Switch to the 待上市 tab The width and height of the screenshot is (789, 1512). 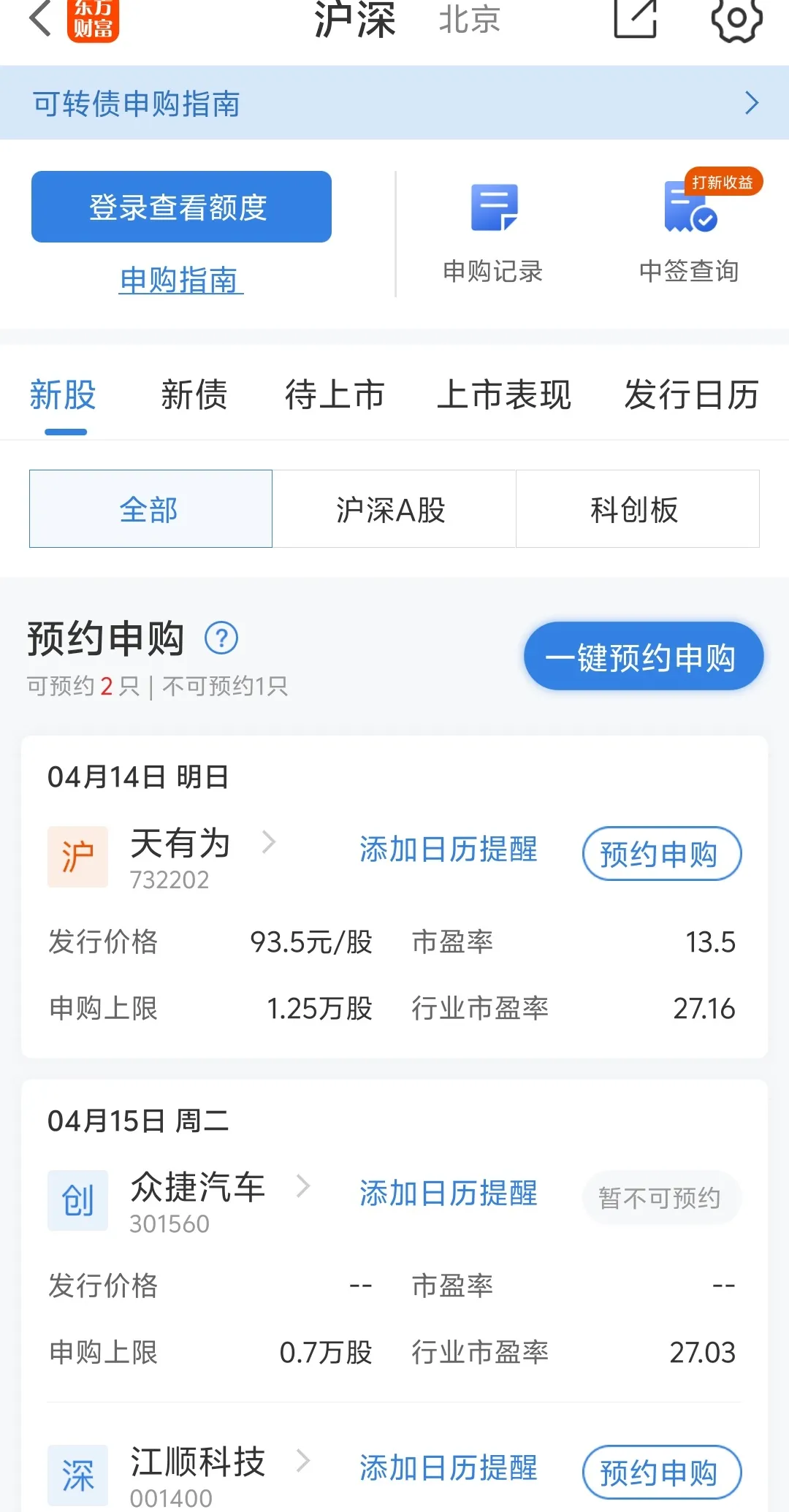coord(335,395)
